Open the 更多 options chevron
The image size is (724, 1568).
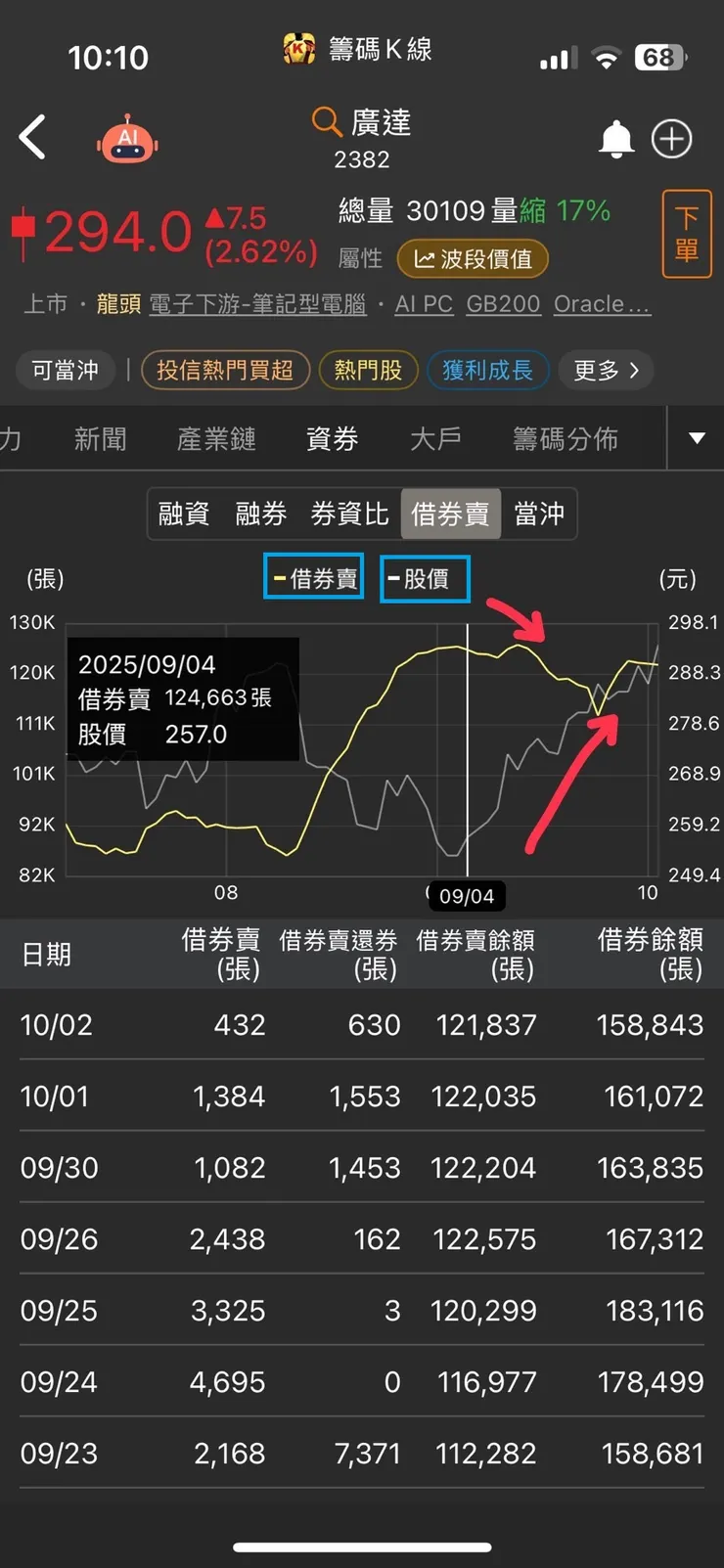point(606,371)
